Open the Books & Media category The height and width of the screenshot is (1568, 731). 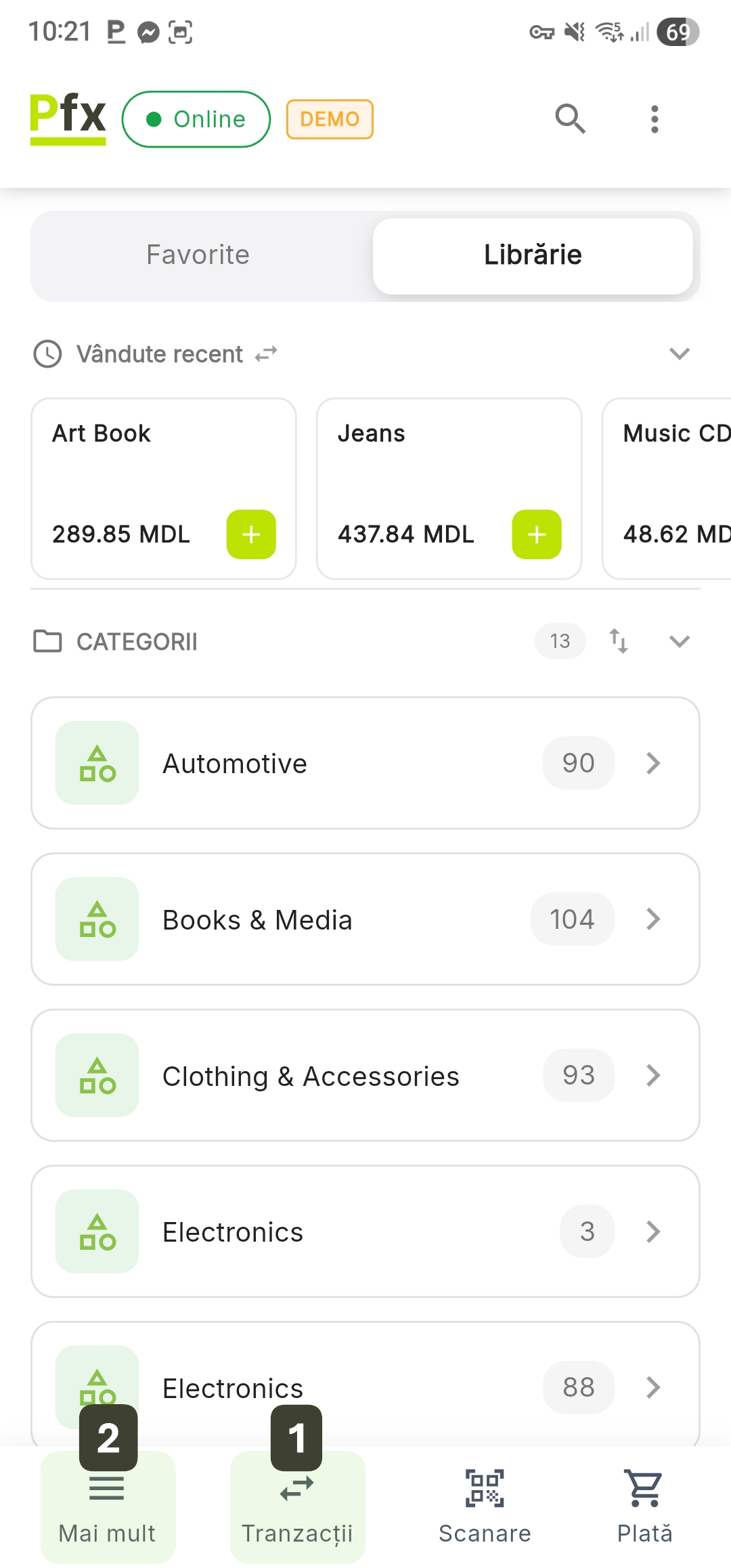365,919
